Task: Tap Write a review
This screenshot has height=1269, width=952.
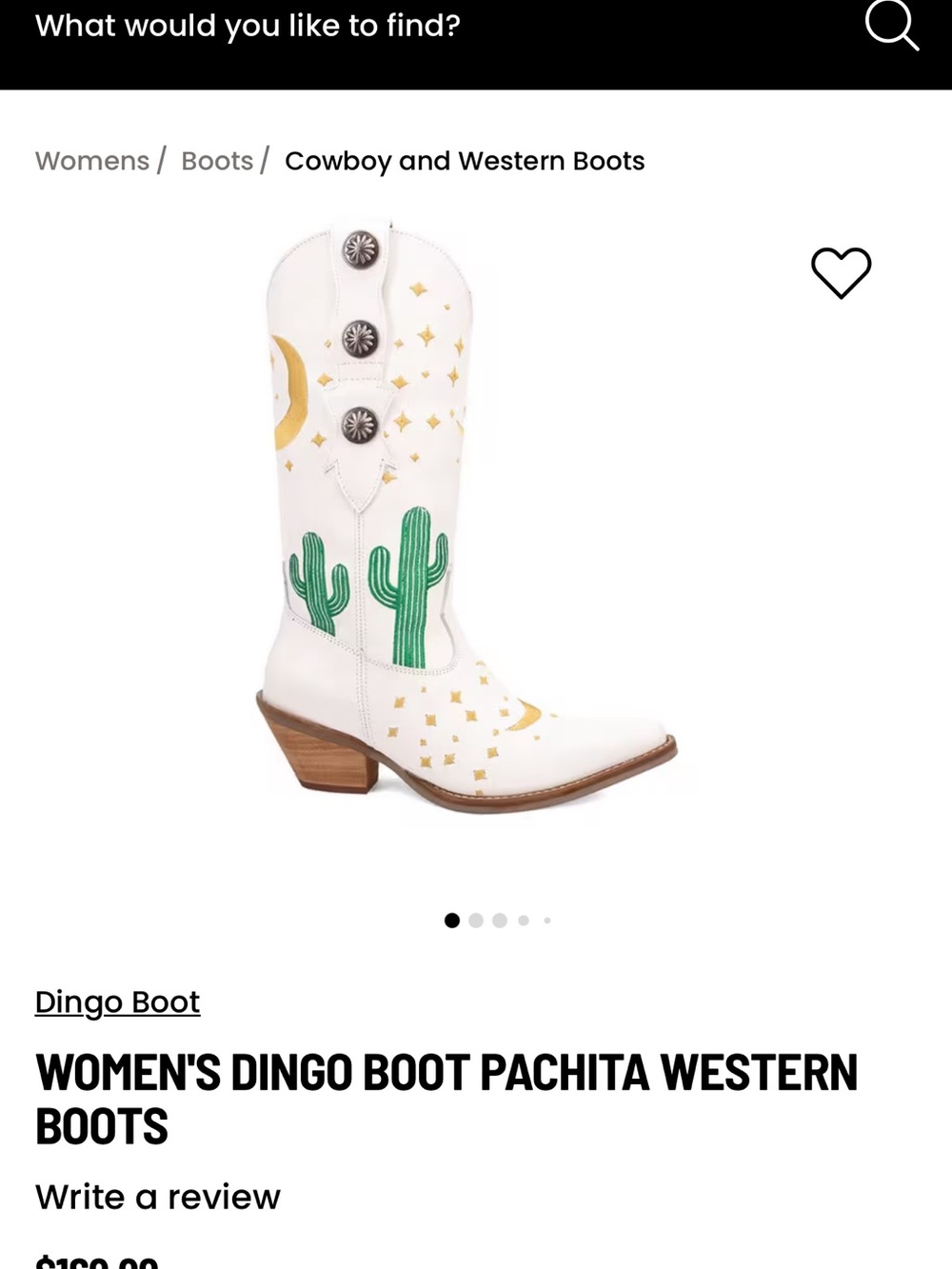Action: click(158, 1197)
